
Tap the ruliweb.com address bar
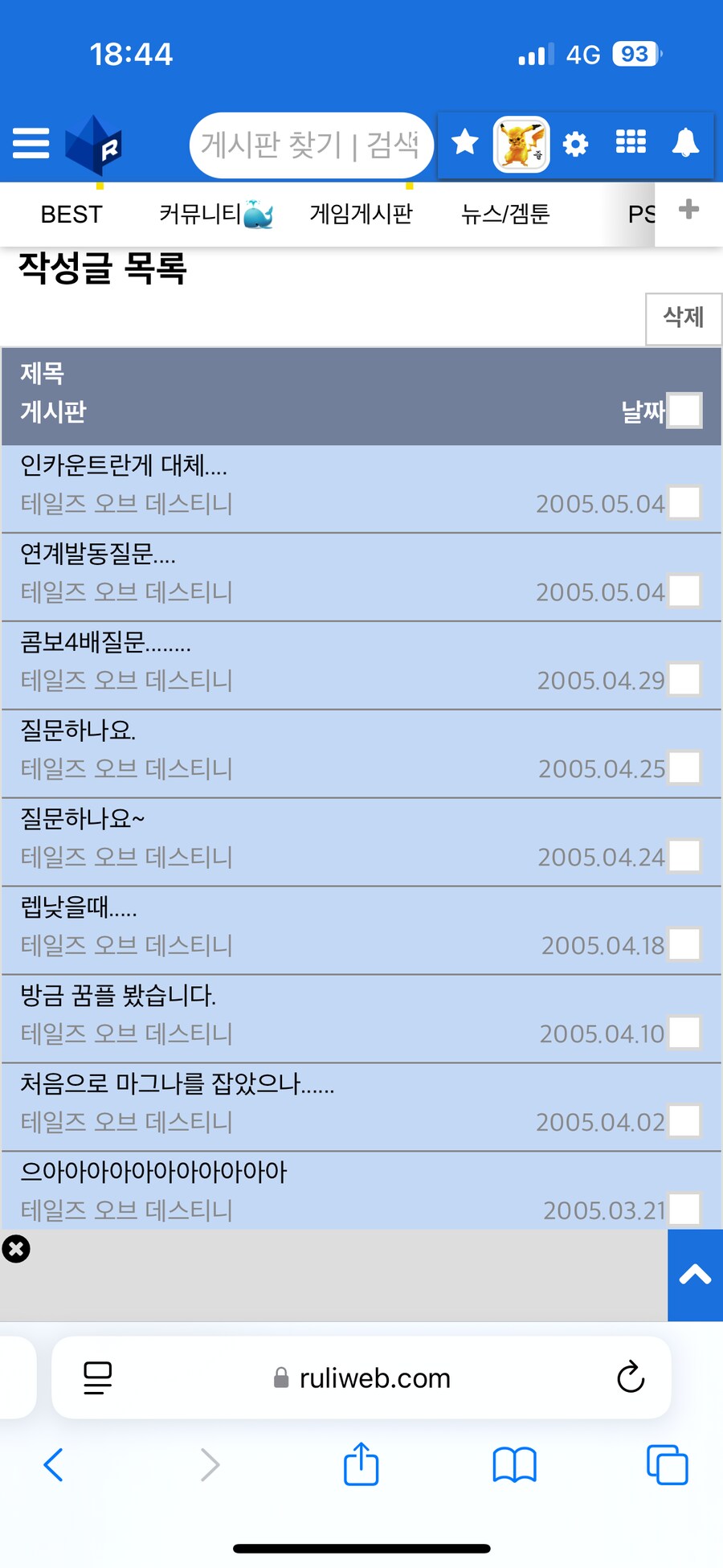coord(361,1378)
